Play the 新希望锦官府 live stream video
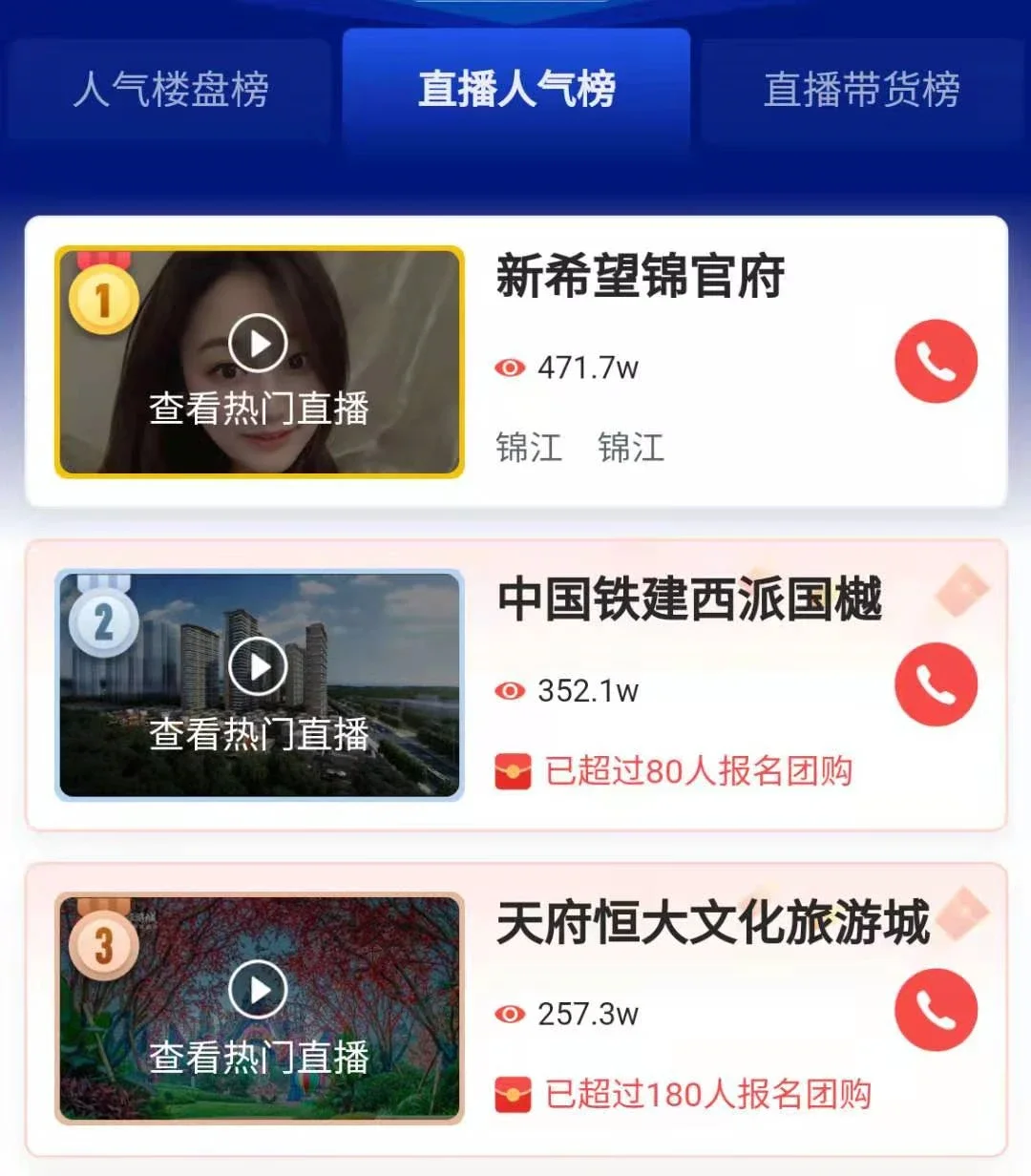Viewport: 1031px width, 1176px height. point(259,344)
